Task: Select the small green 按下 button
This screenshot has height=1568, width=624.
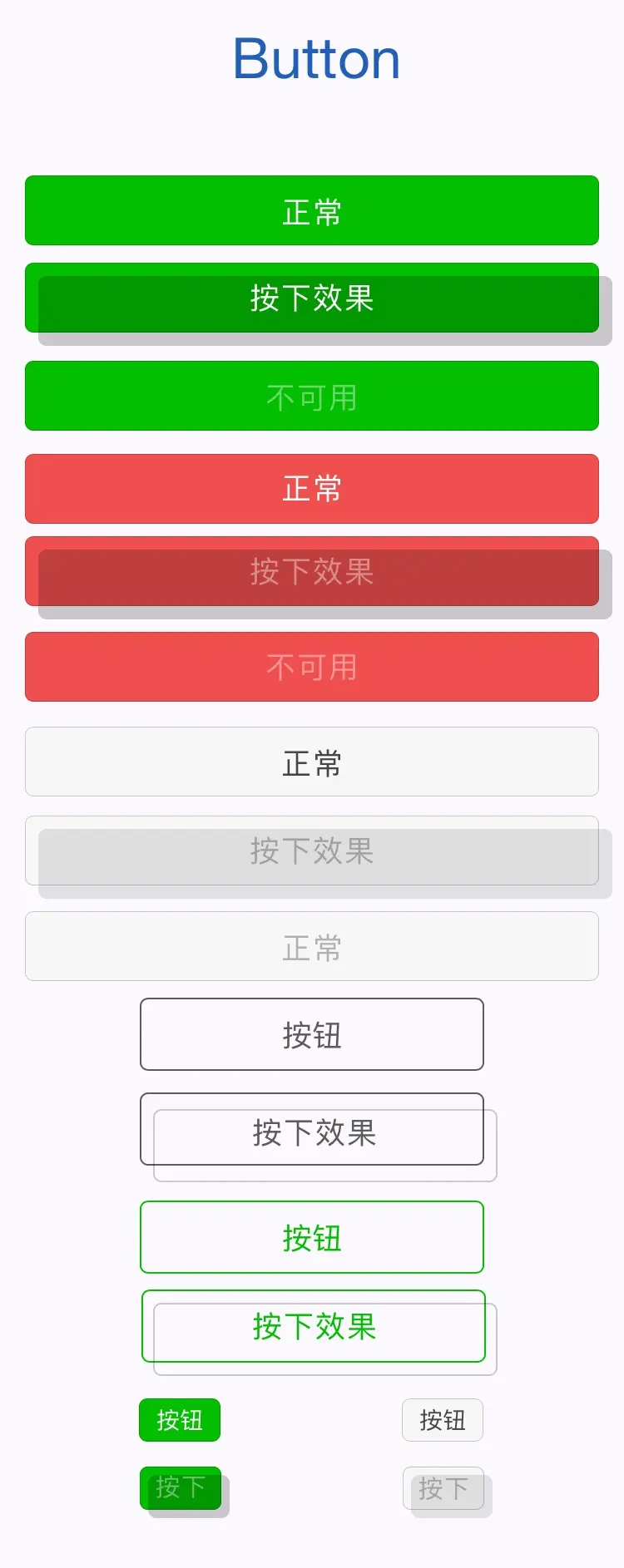Action: click(x=181, y=1488)
